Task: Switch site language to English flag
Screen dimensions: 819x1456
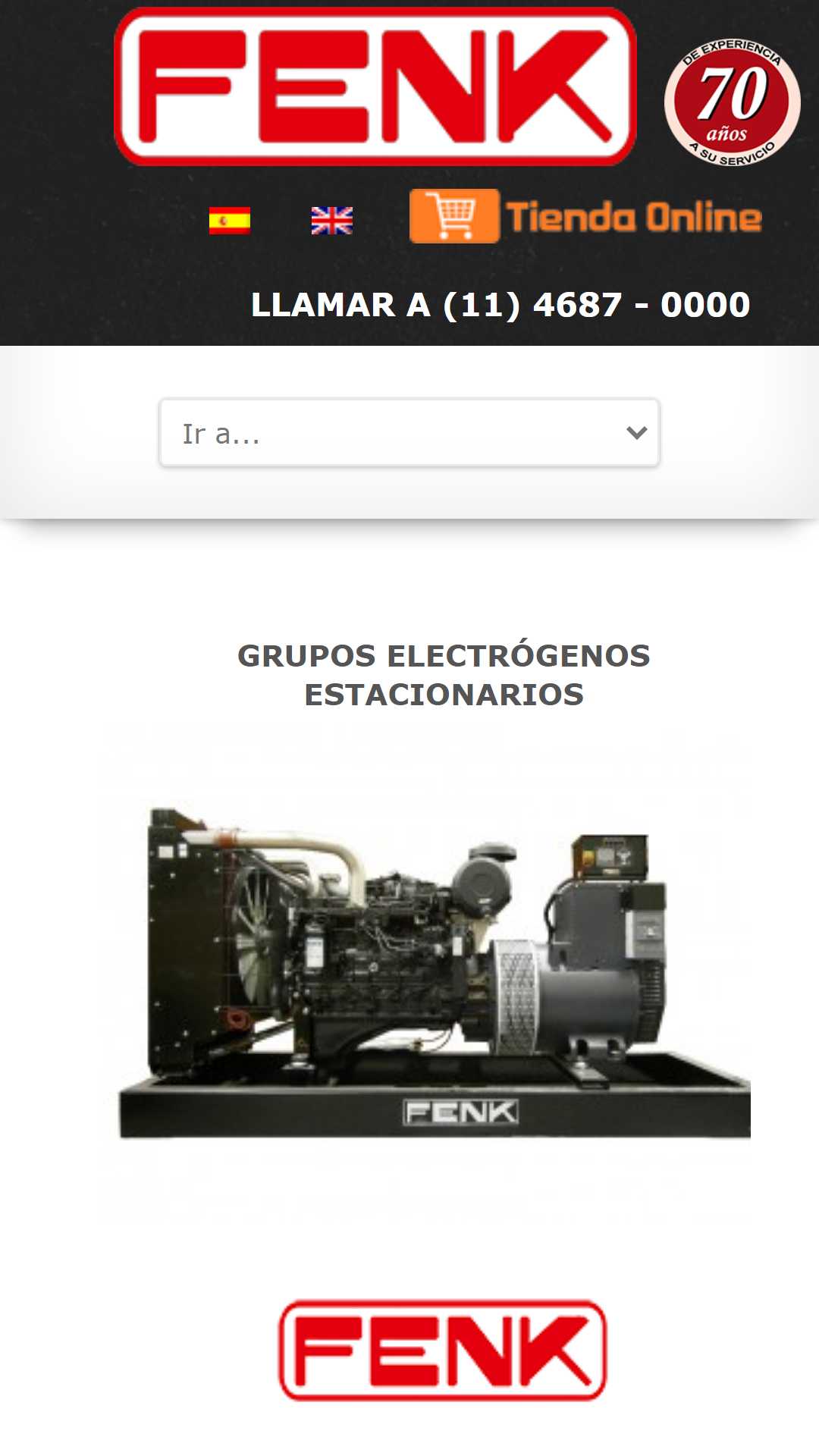Action: [332, 221]
